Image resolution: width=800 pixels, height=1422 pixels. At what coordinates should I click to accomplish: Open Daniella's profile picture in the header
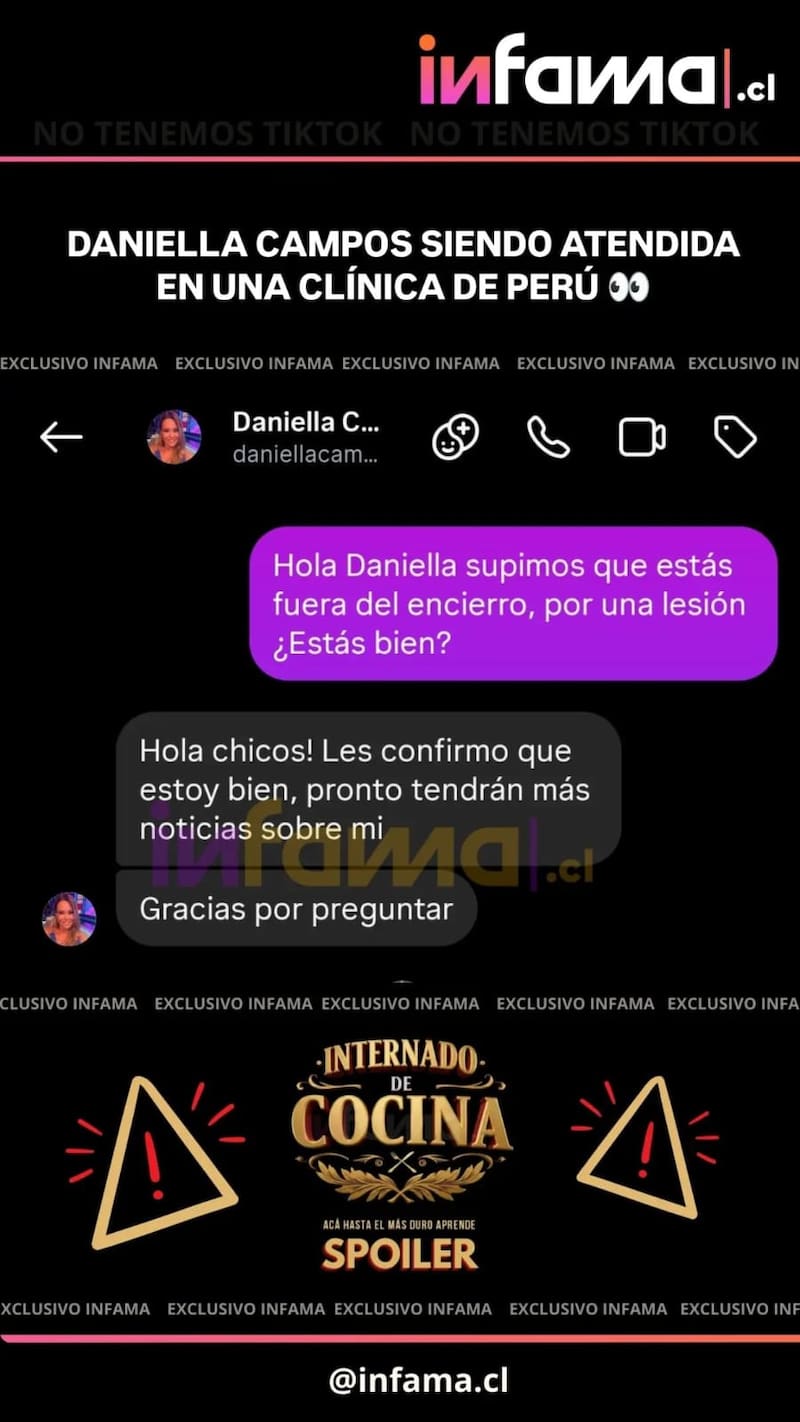point(174,436)
